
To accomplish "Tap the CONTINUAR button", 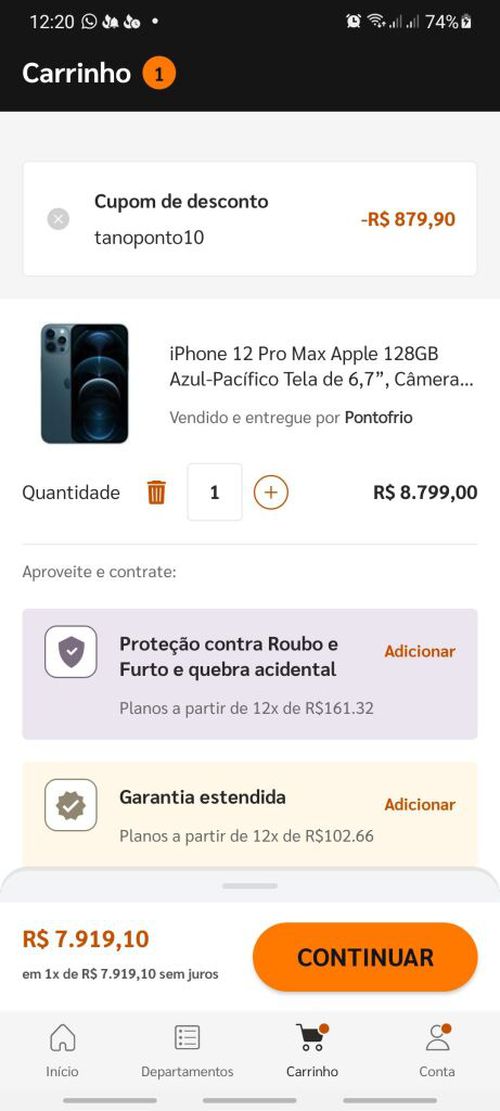I will [x=365, y=957].
